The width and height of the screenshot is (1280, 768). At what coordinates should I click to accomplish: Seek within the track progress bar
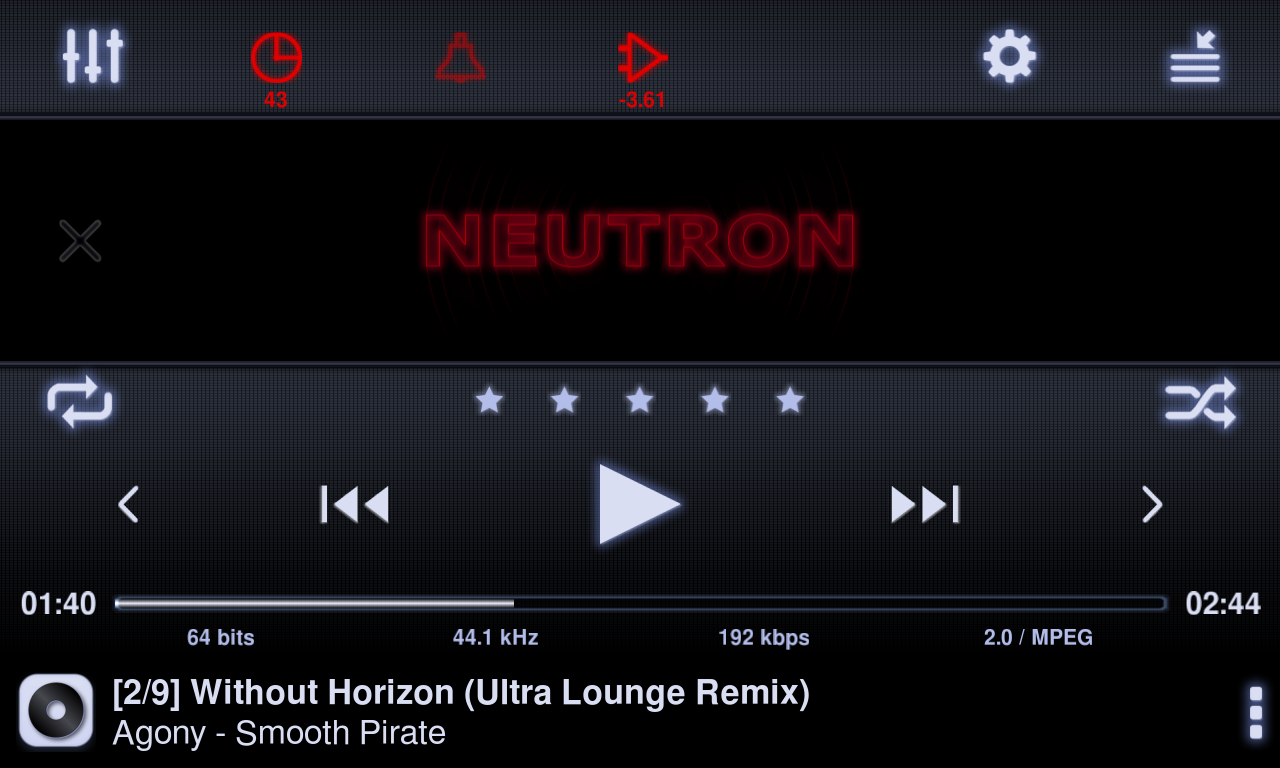640,603
